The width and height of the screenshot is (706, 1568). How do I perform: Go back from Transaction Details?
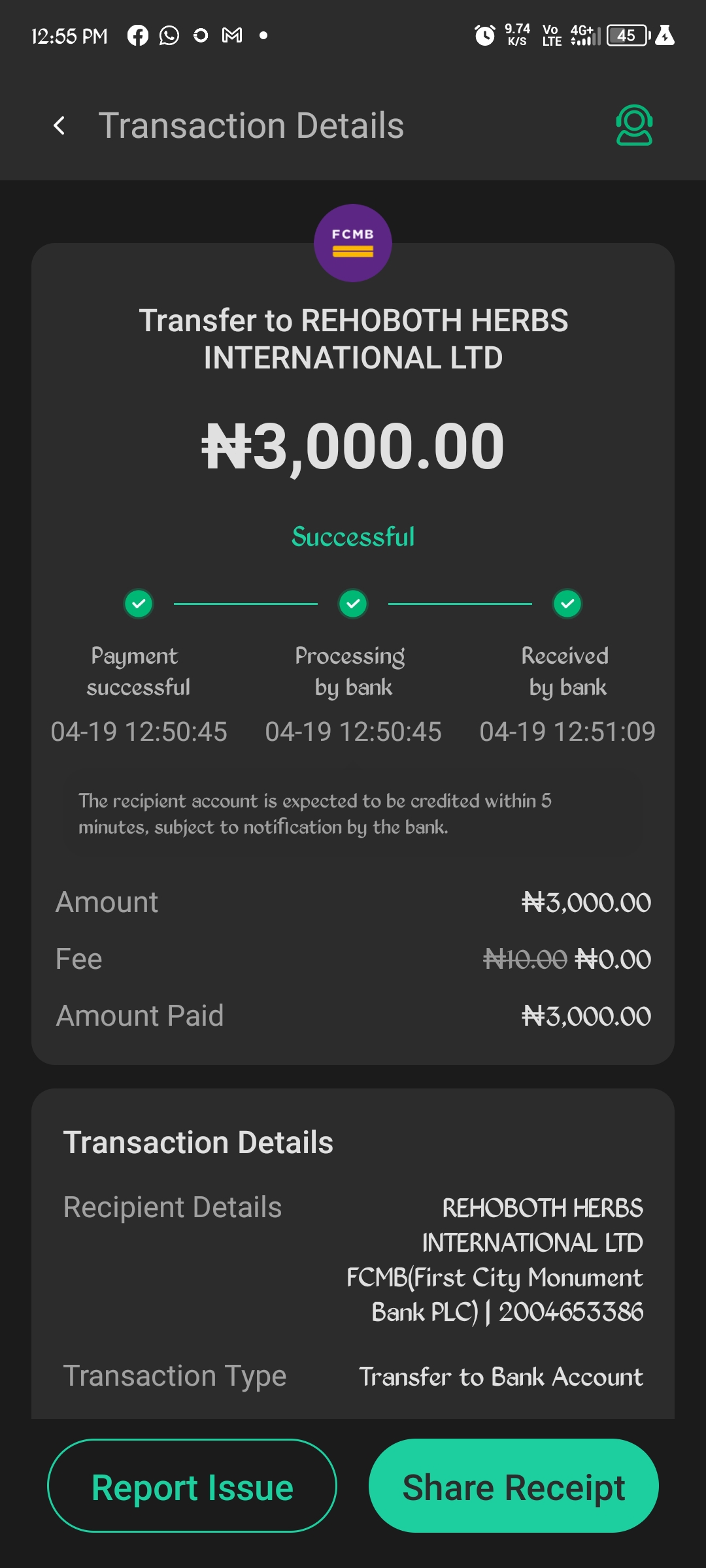pos(59,125)
